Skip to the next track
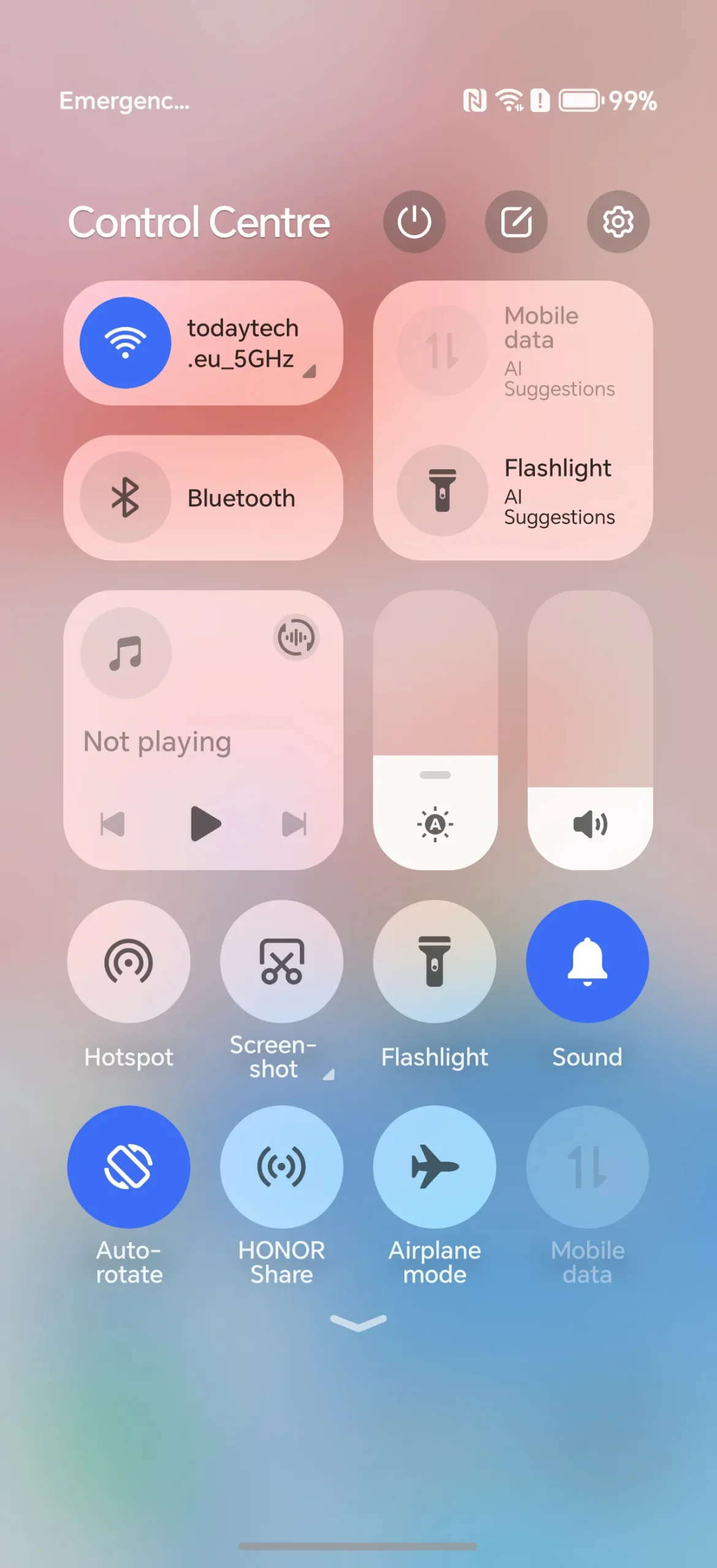 pyautogui.click(x=295, y=824)
